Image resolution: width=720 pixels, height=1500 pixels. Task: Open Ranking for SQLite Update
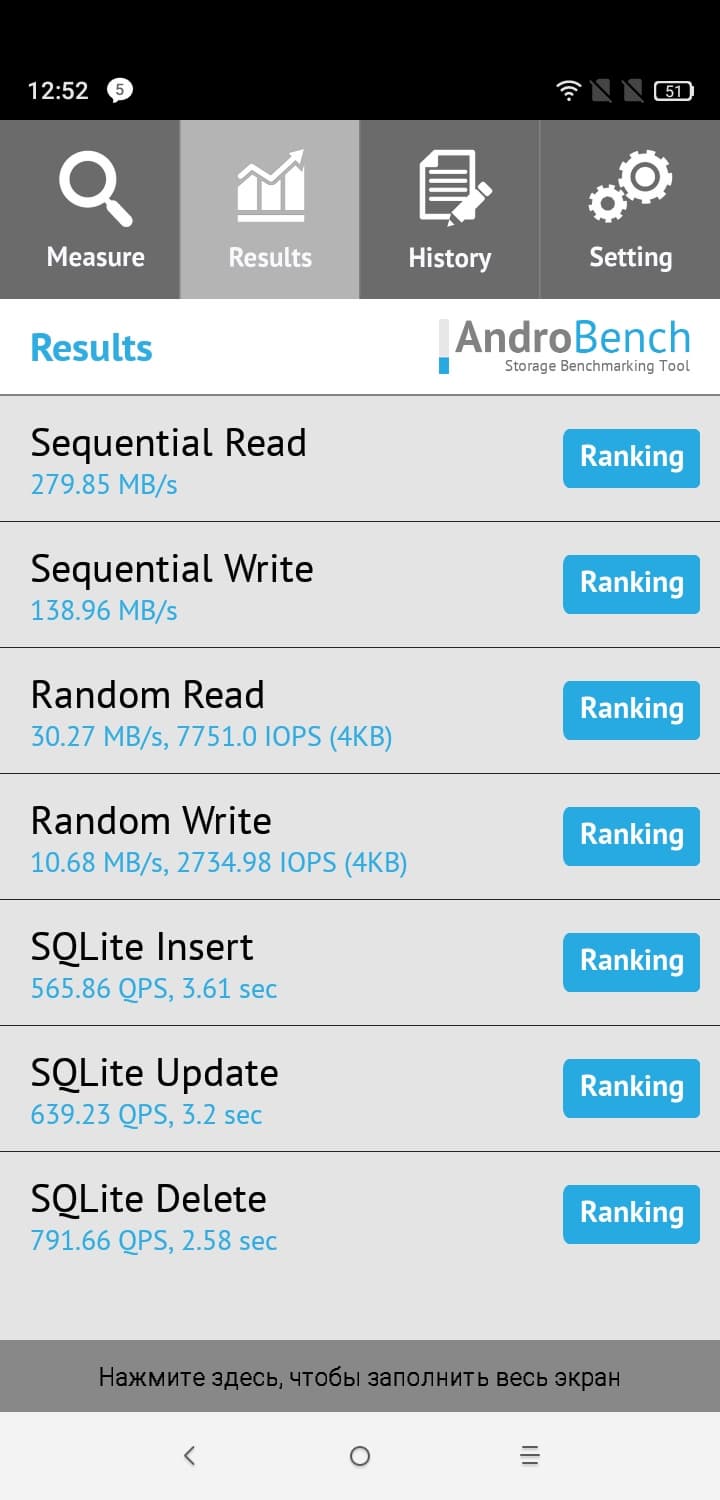pos(631,1088)
